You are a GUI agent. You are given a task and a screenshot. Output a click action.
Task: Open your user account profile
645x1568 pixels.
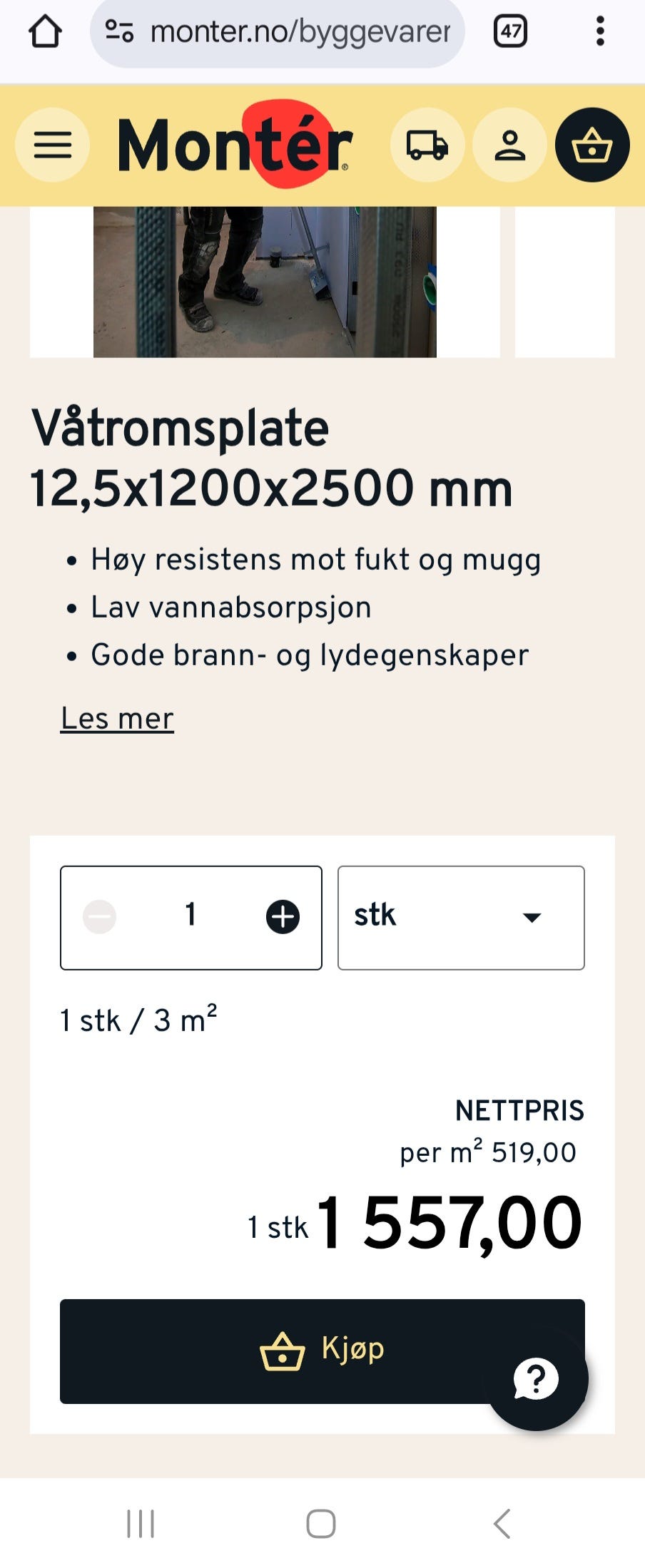tap(509, 145)
